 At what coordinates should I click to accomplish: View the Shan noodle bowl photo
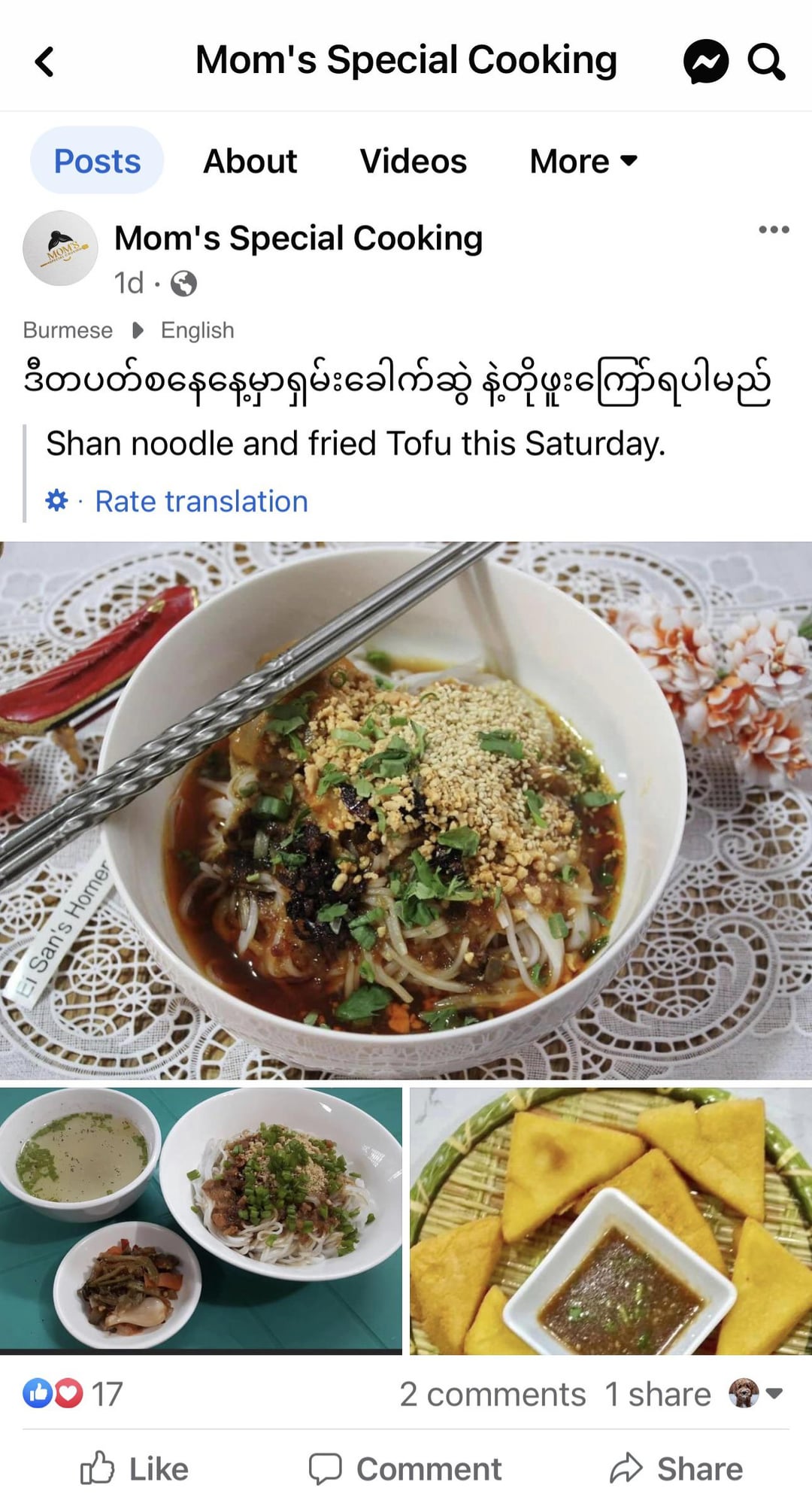coord(406,811)
